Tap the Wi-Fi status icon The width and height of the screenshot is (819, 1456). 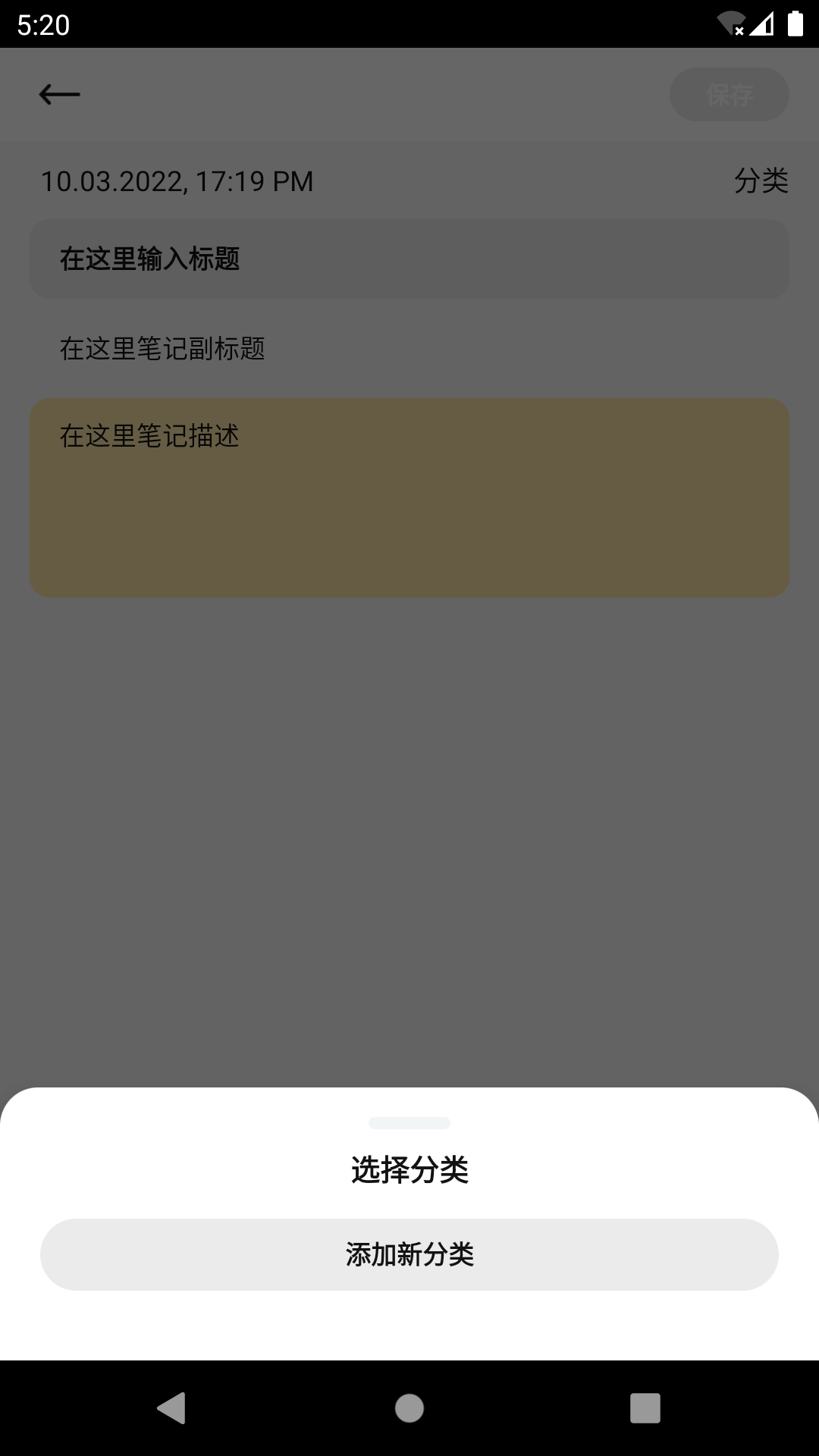tap(730, 23)
